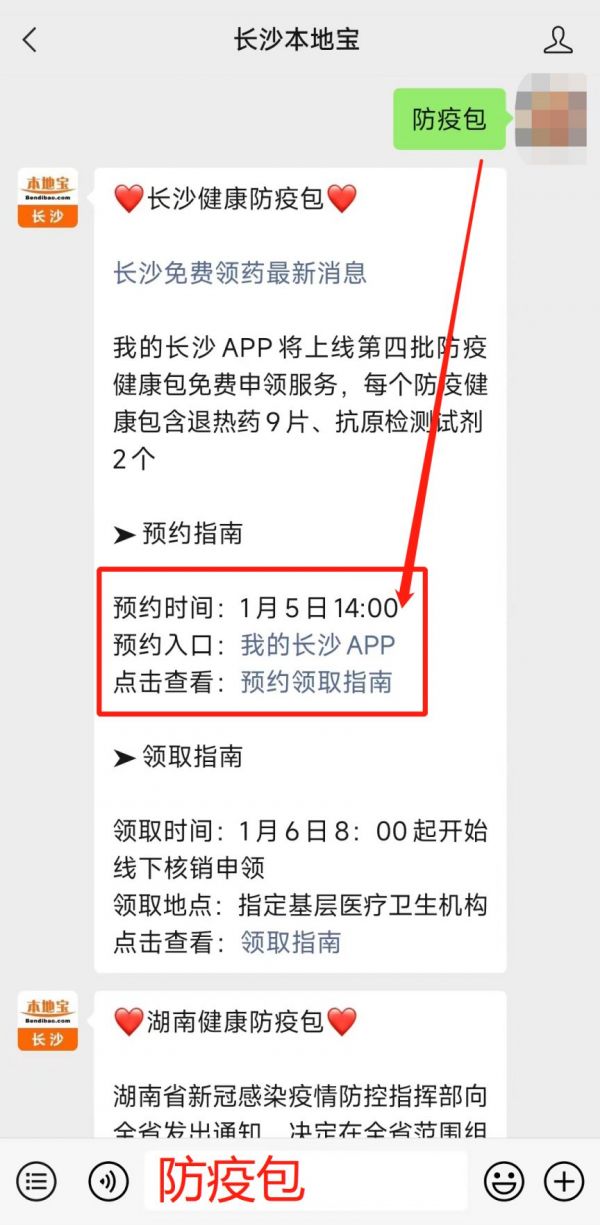Open the 领取指南 link
Image resolution: width=600 pixels, height=1225 pixels.
click(291, 941)
